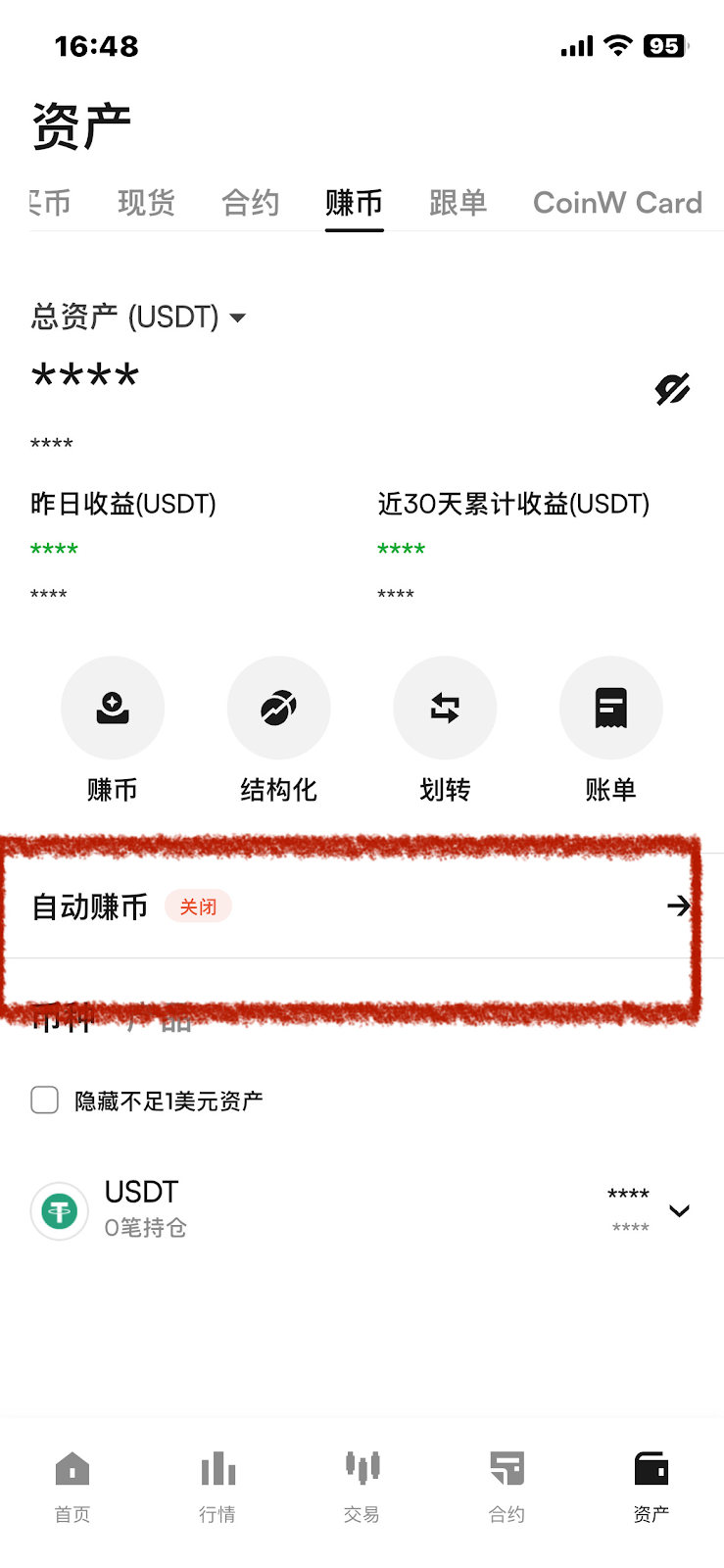Switch to the 交易 bottom tab
Viewport: 724px width, 1568px height.
click(x=362, y=1487)
